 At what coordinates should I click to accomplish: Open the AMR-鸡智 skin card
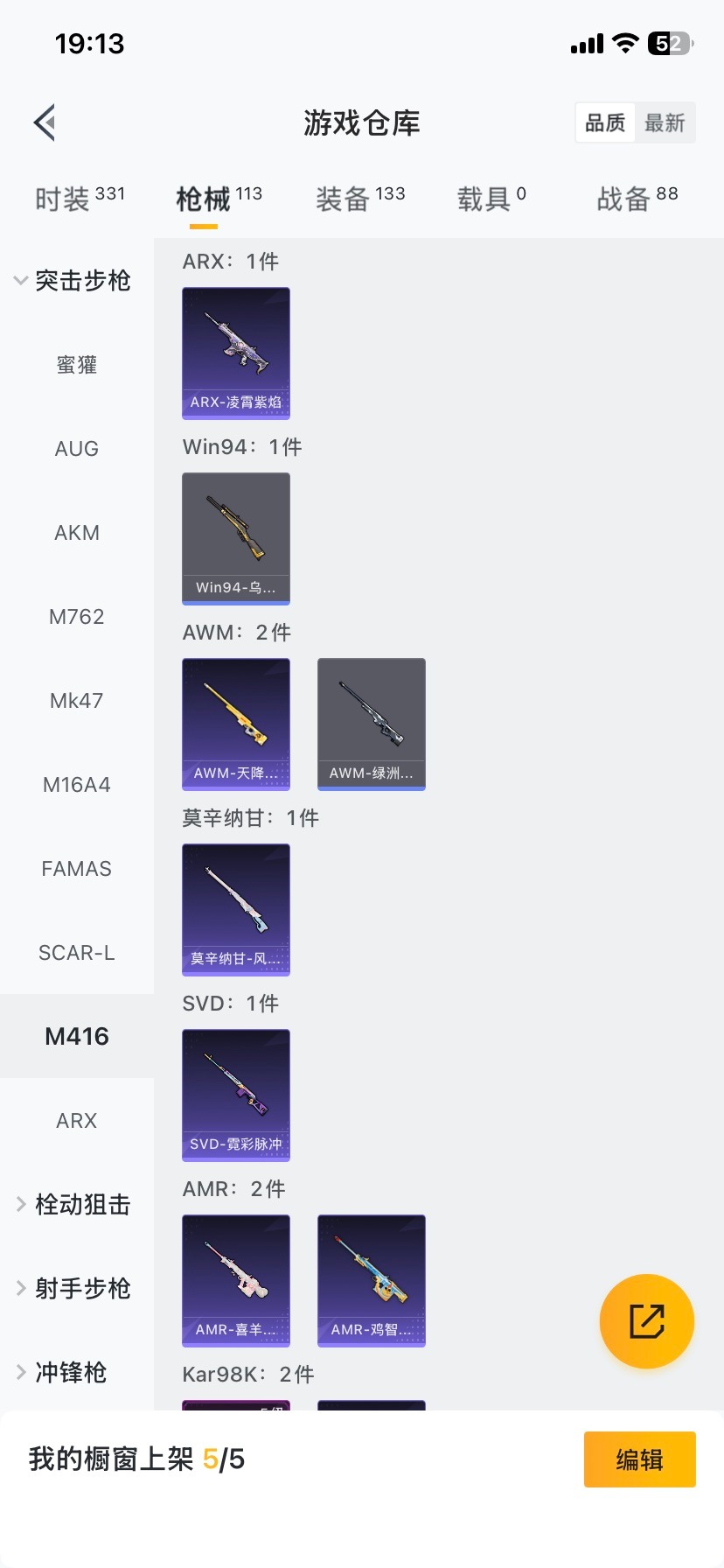pos(372,1280)
